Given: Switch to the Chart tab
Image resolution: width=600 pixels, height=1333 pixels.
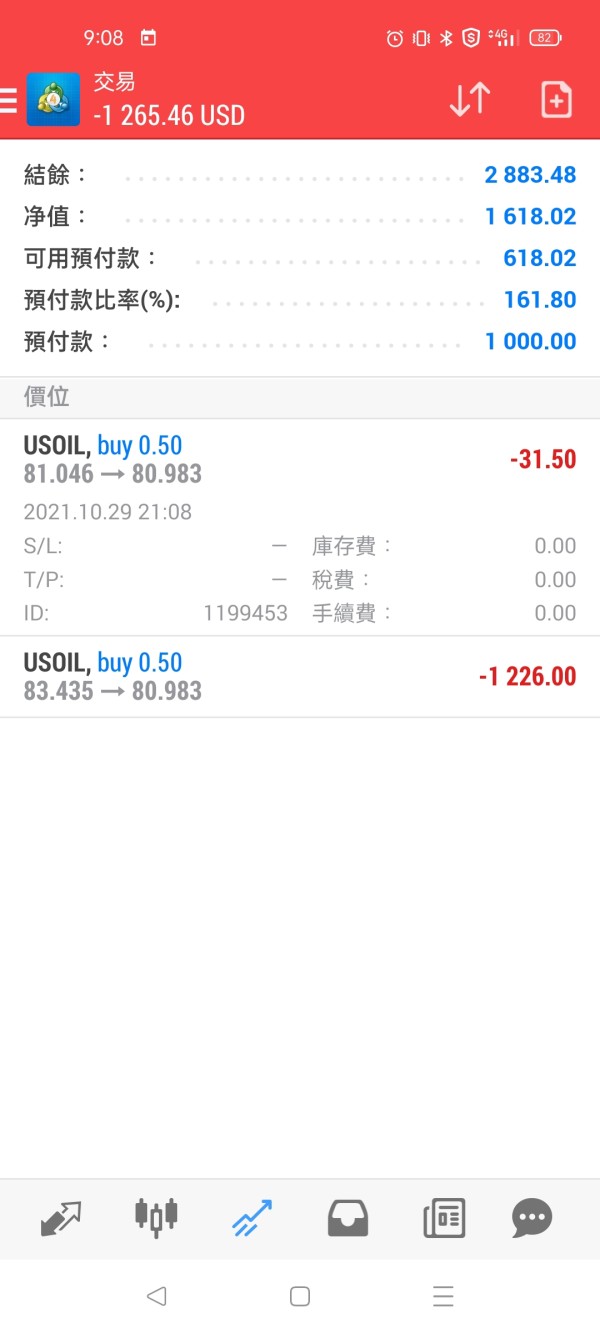Looking at the screenshot, I should [x=156, y=1217].
